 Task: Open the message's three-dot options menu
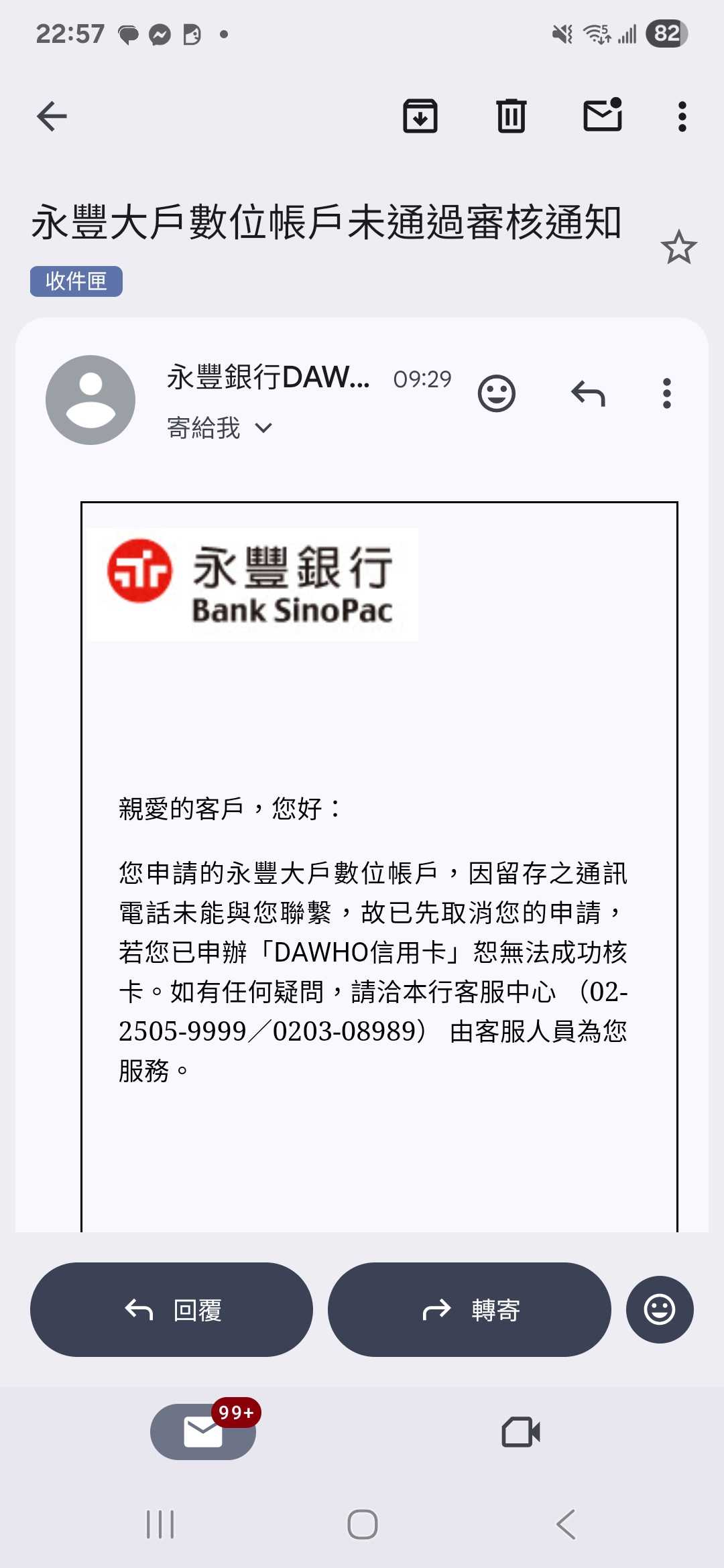[666, 393]
